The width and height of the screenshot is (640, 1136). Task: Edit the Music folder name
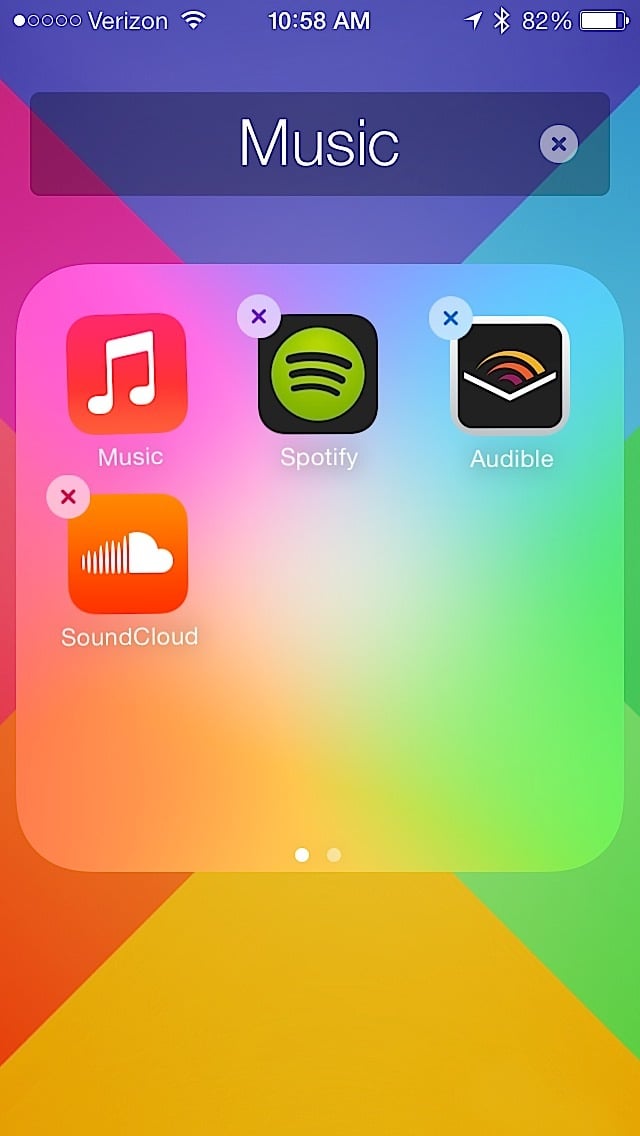coord(319,143)
